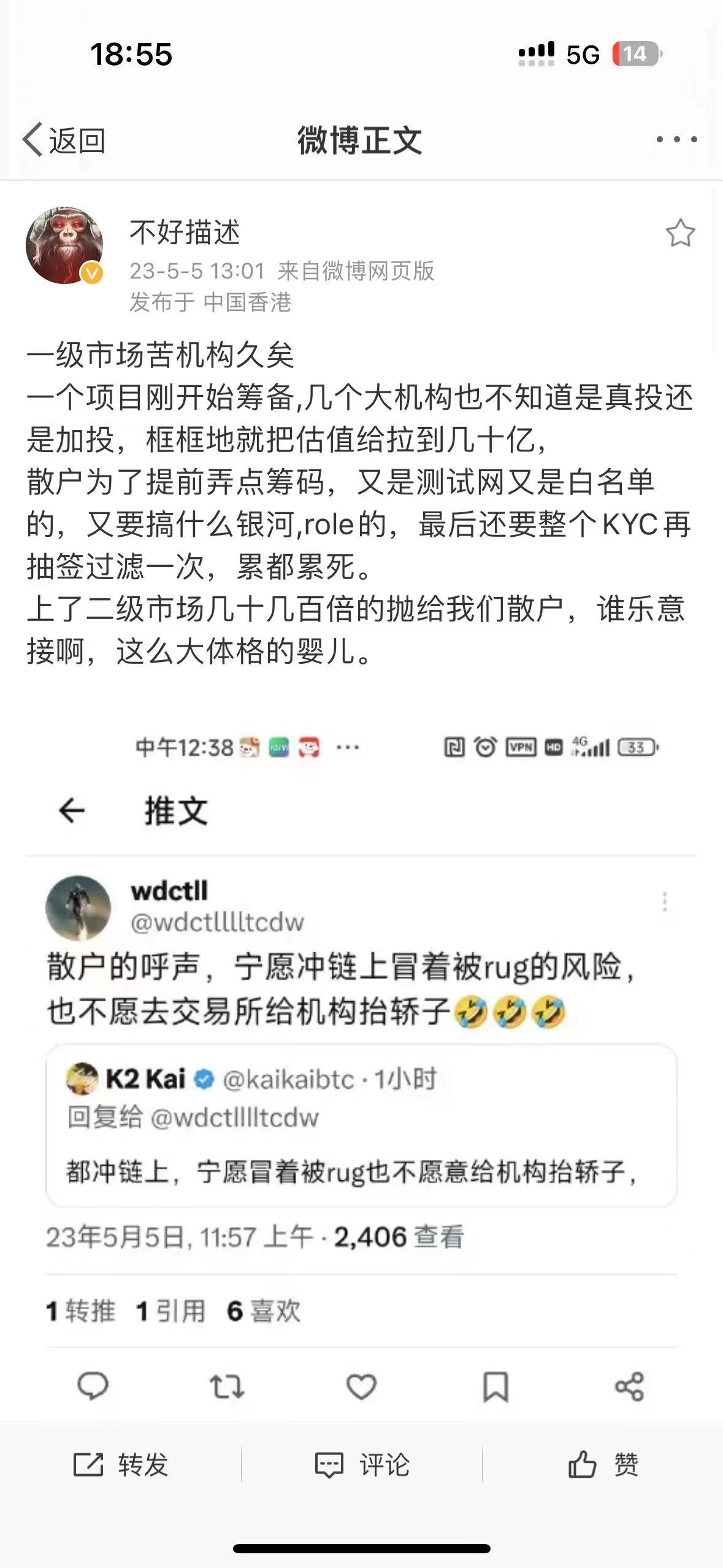Tap the back arrow inside the Twitter screenshot
This screenshot has width=723, height=1568.
click(69, 811)
